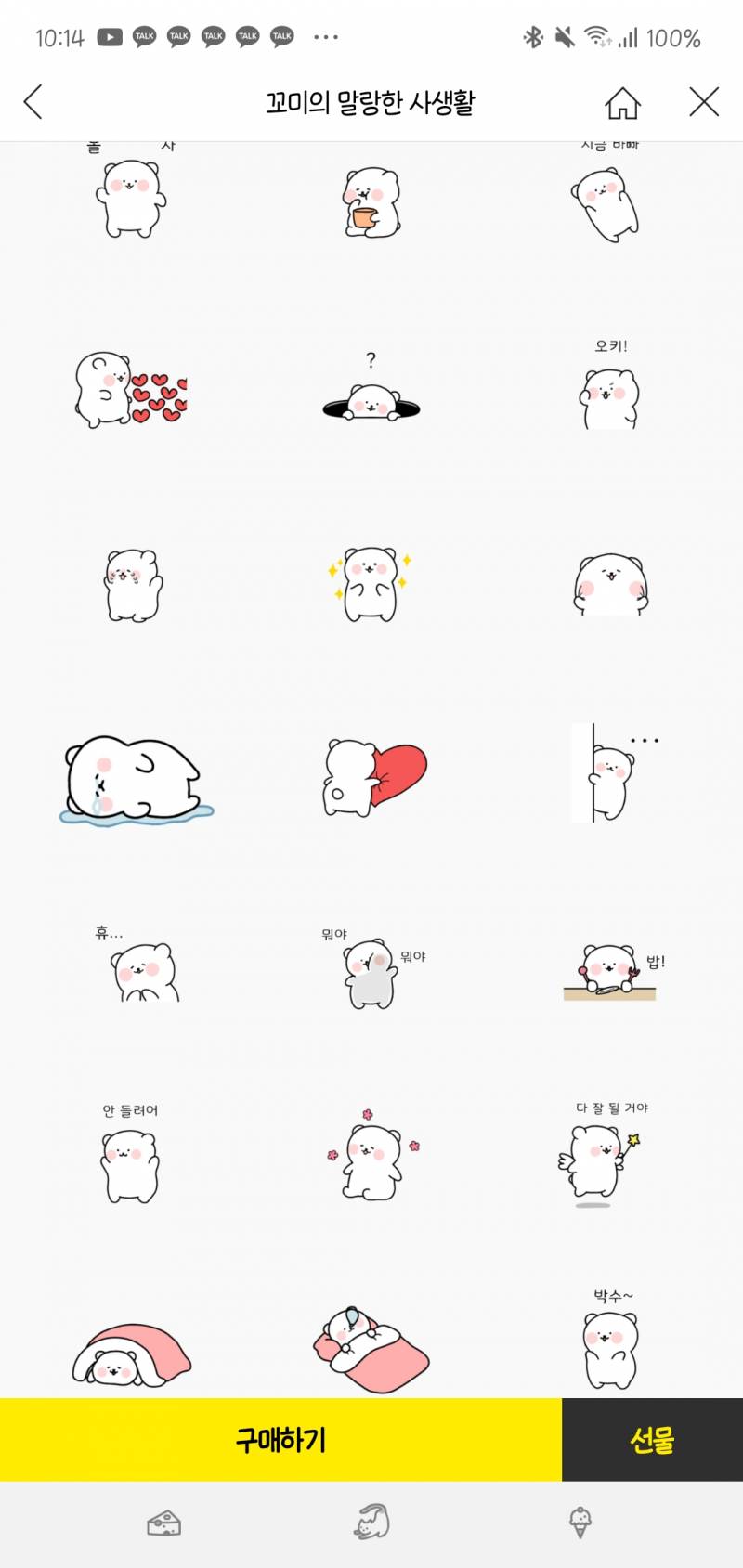Select the crying bear sticker
The height and width of the screenshot is (1568, 743).
pos(133,780)
